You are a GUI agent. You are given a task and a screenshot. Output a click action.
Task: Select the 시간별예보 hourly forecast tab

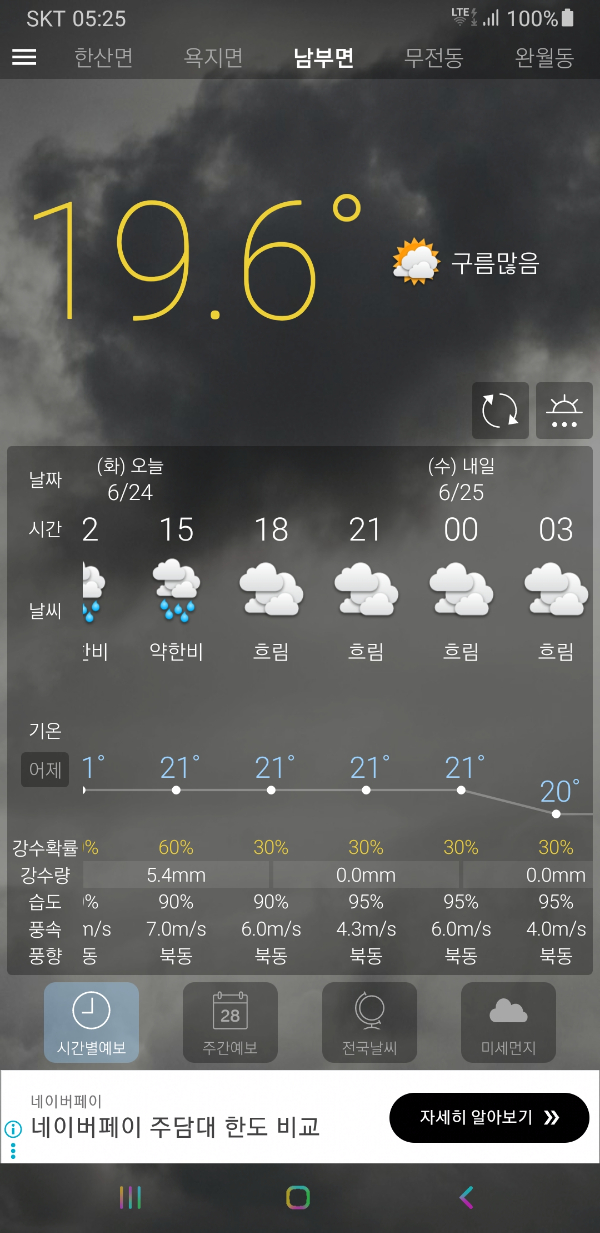pos(91,1022)
